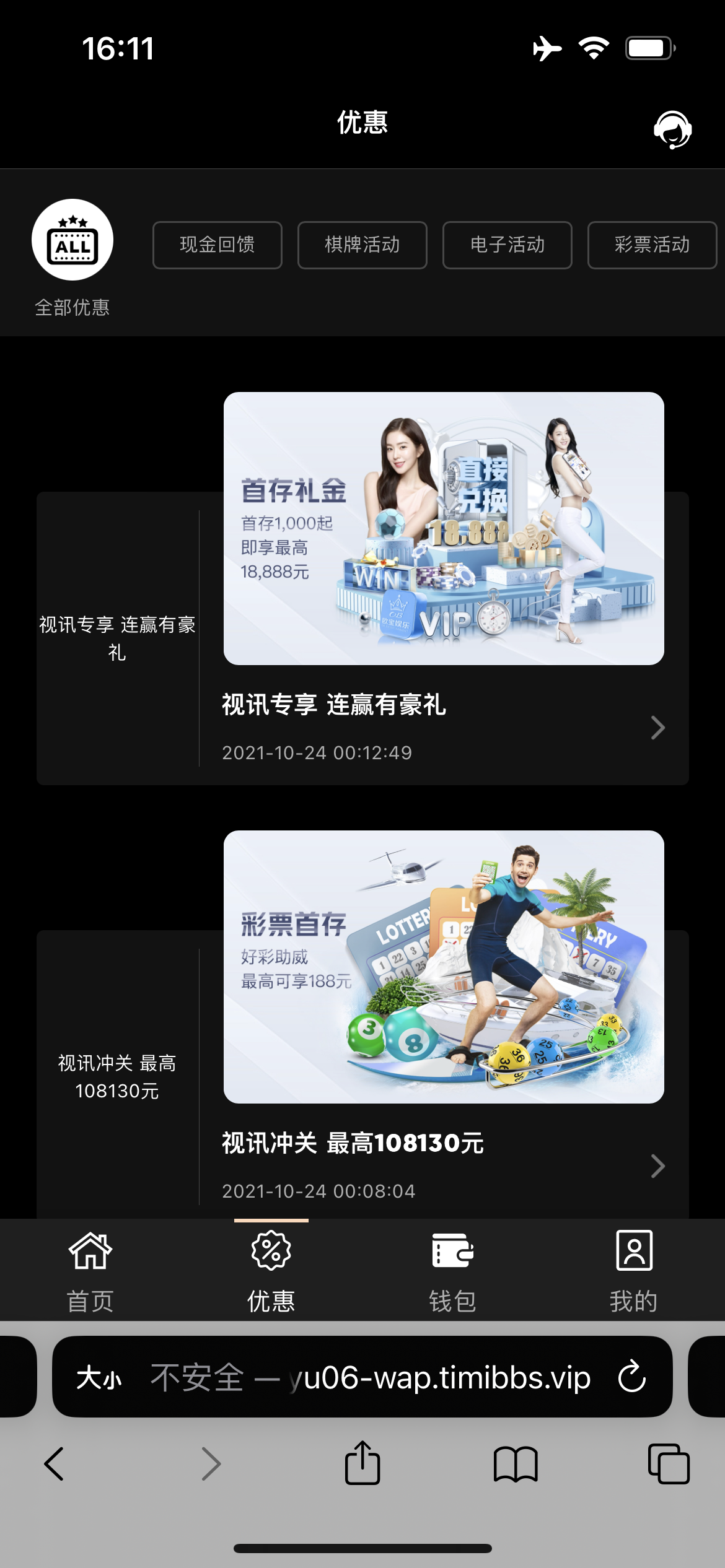Filter by 电子活动 chip

(507, 245)
